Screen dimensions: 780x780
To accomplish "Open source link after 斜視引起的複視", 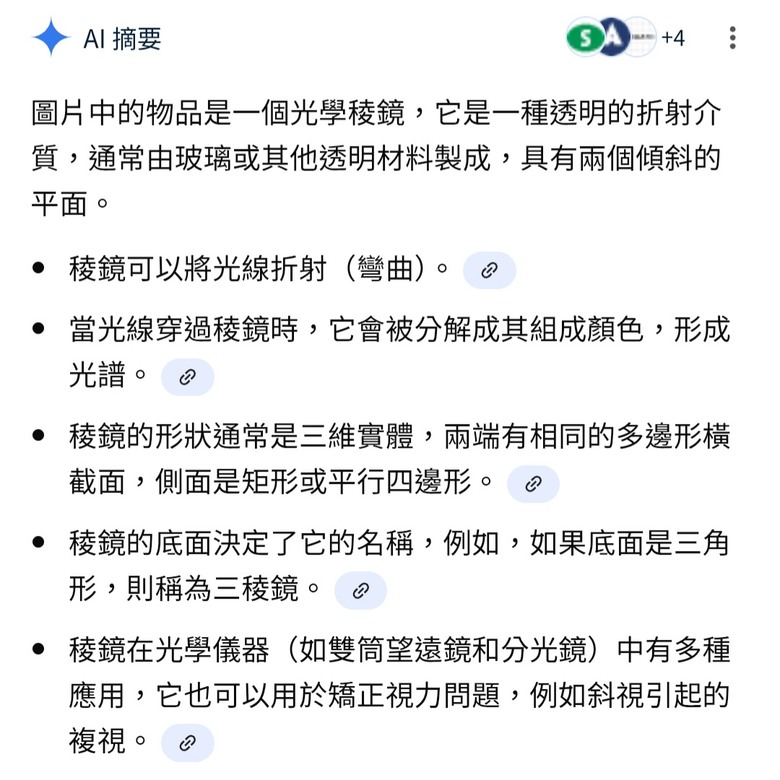I will pyautogui.click(x=187, y=743).
